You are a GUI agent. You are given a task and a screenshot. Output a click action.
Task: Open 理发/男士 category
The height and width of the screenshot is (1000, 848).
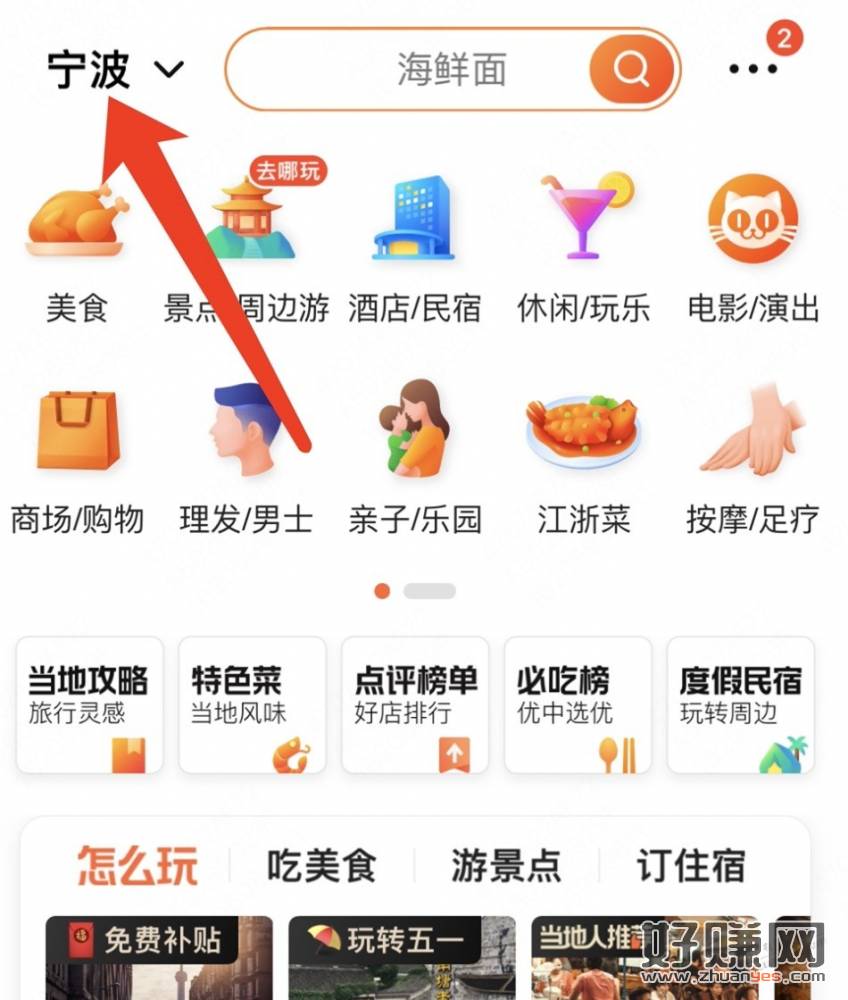click(246, 460)
